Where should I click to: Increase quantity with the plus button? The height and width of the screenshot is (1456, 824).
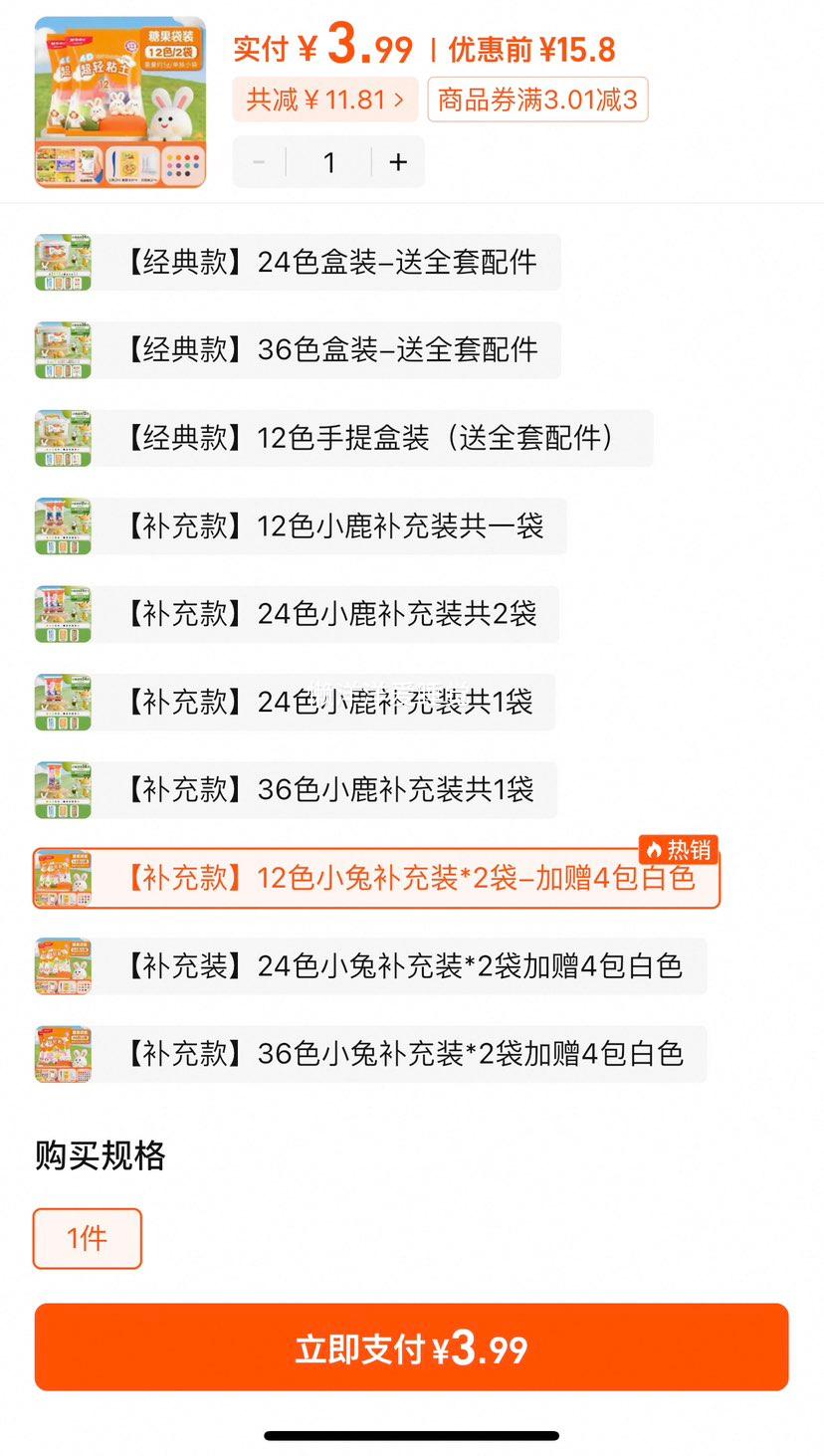pos(398,162)
